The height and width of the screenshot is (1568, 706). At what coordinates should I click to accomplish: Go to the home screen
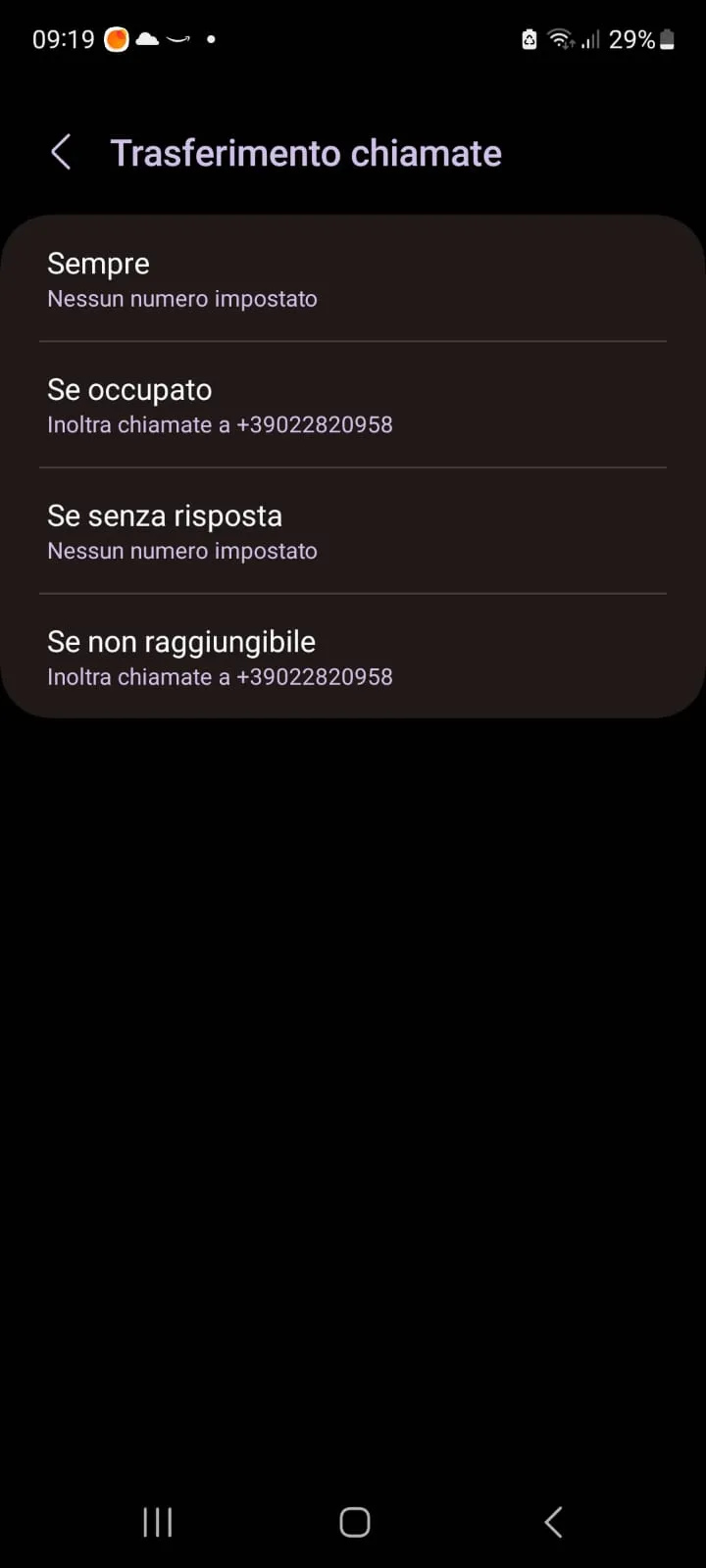tap(354, 1522)
